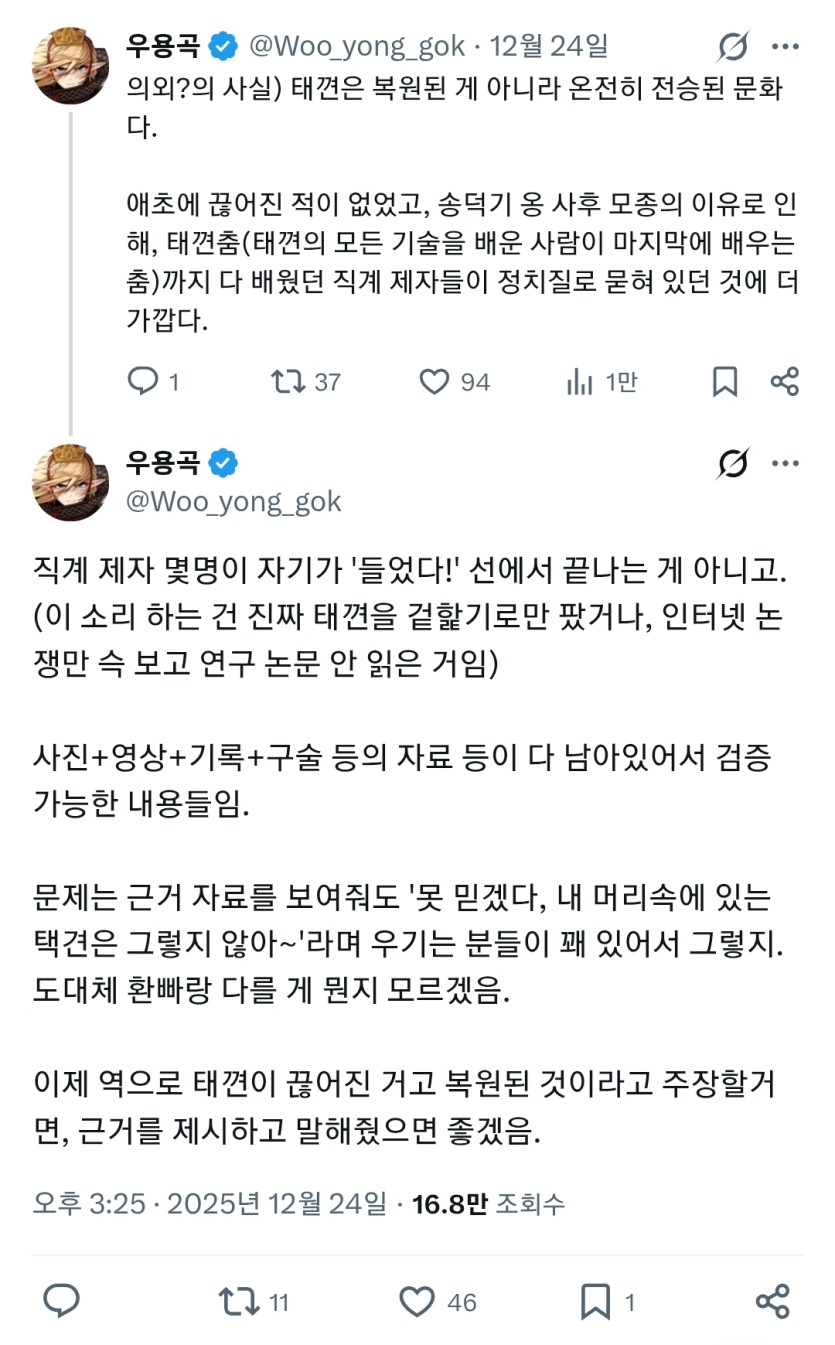
Task: Open 우용곡's profile picture on the first post
Action: click(70, 66)
